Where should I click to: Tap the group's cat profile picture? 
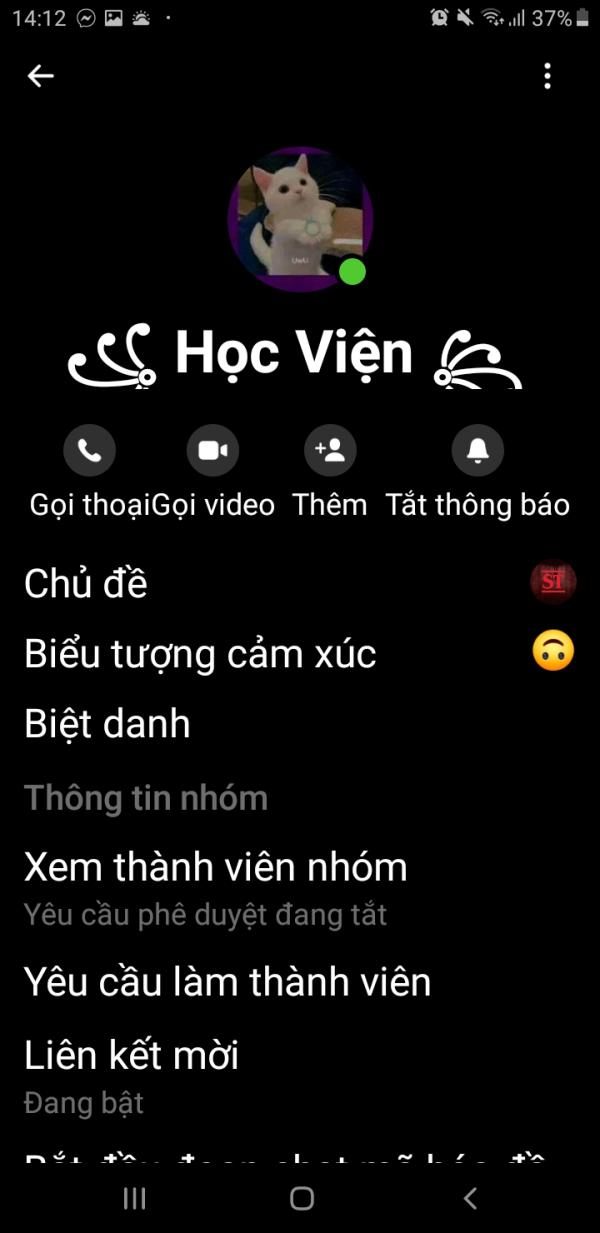click(x=300, y=219)
